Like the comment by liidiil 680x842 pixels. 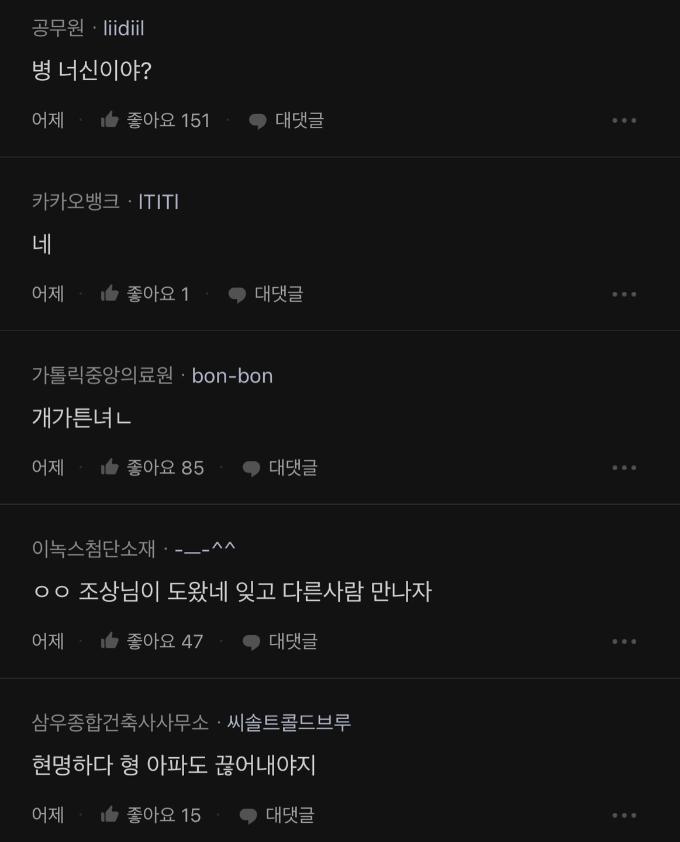(110, 120)
